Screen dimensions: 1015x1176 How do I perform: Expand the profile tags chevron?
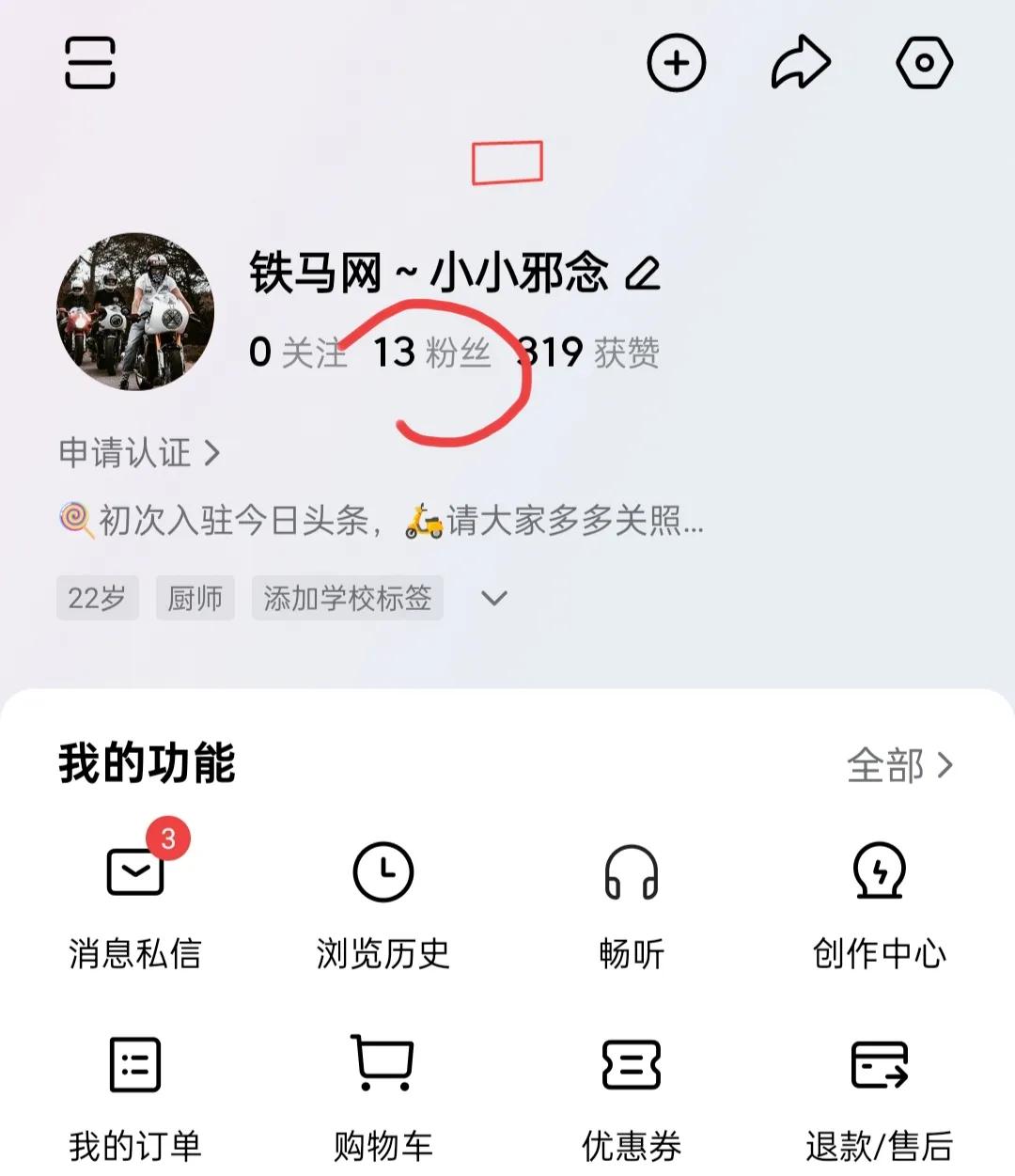(494, 598)
